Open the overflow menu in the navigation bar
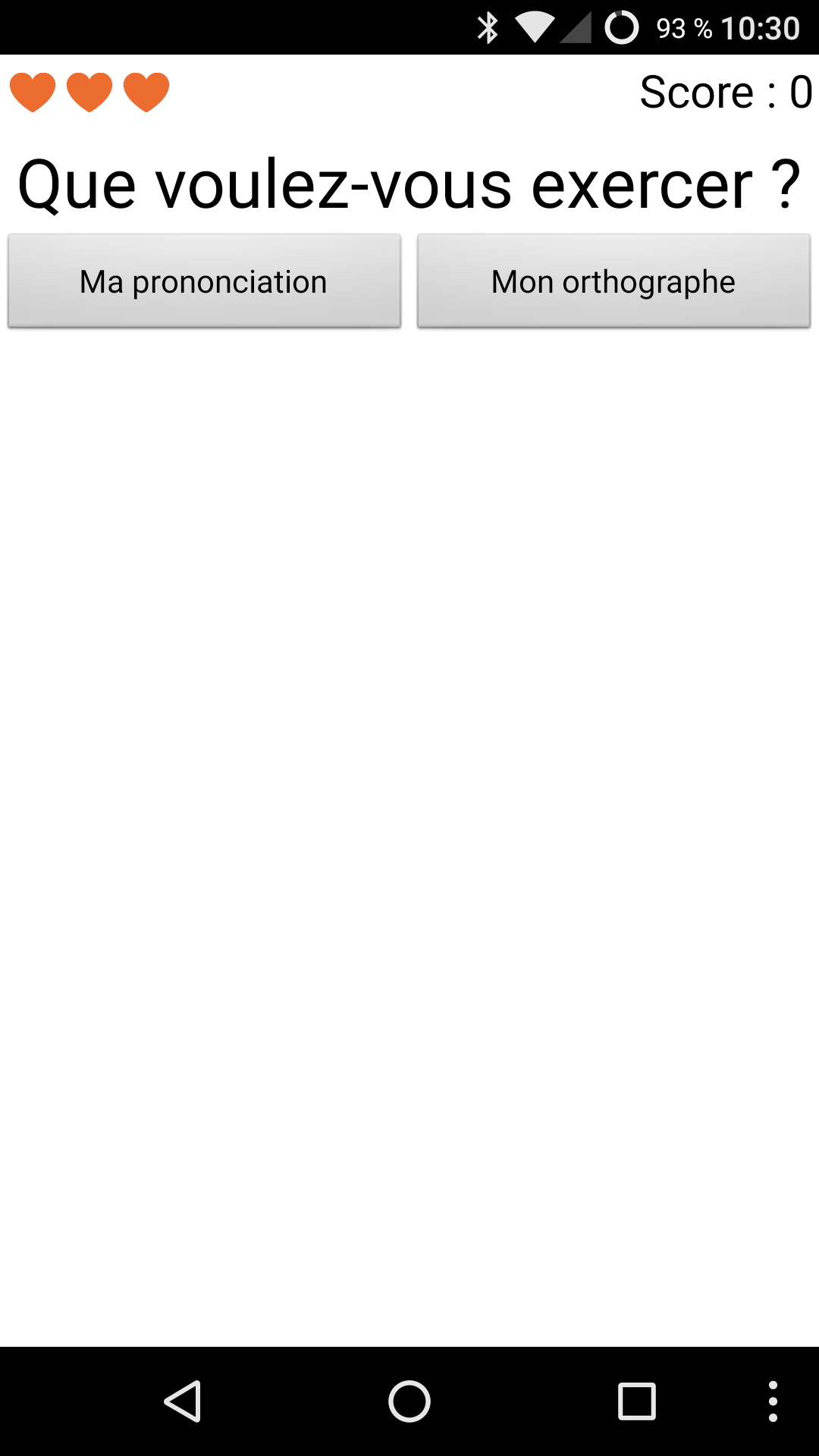 773,1401
